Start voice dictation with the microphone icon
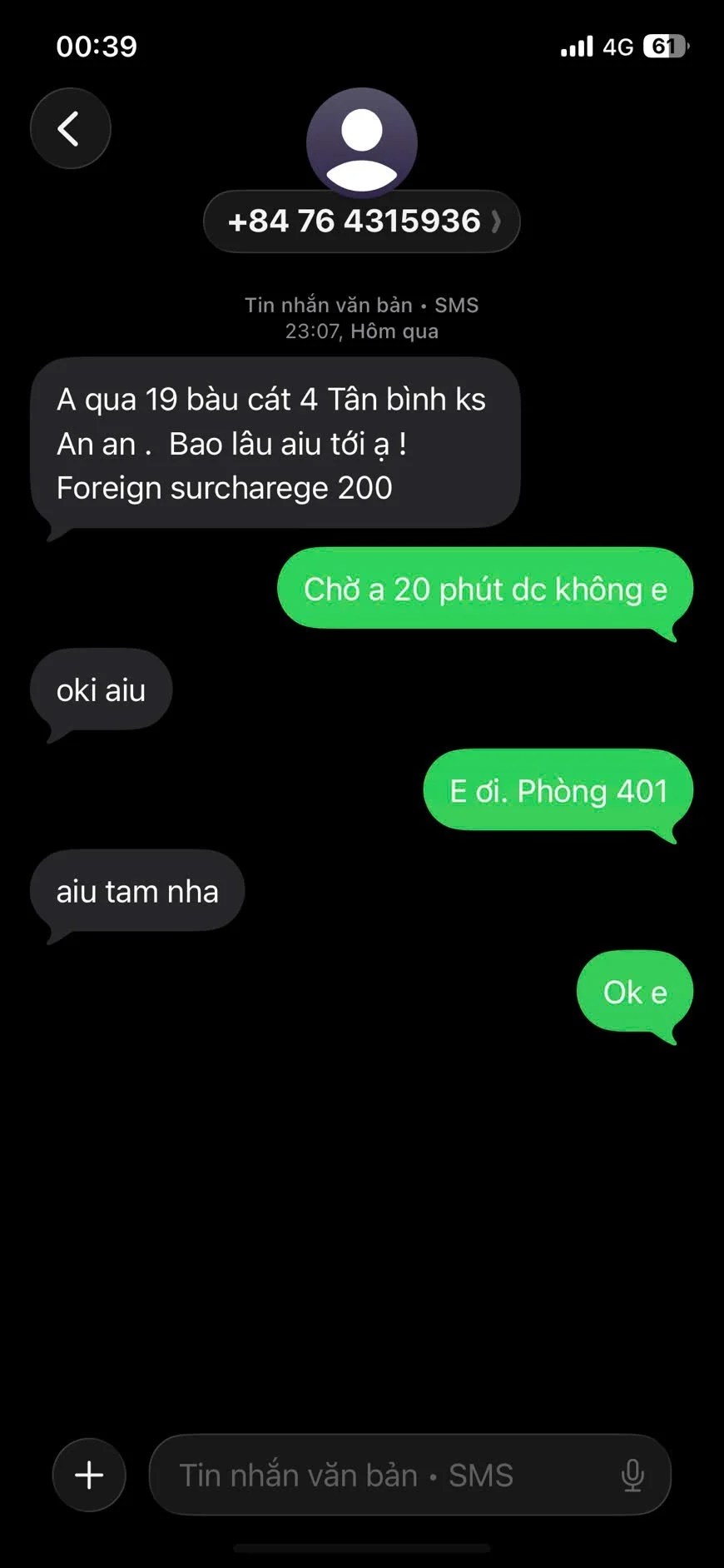 (632, 1475)
